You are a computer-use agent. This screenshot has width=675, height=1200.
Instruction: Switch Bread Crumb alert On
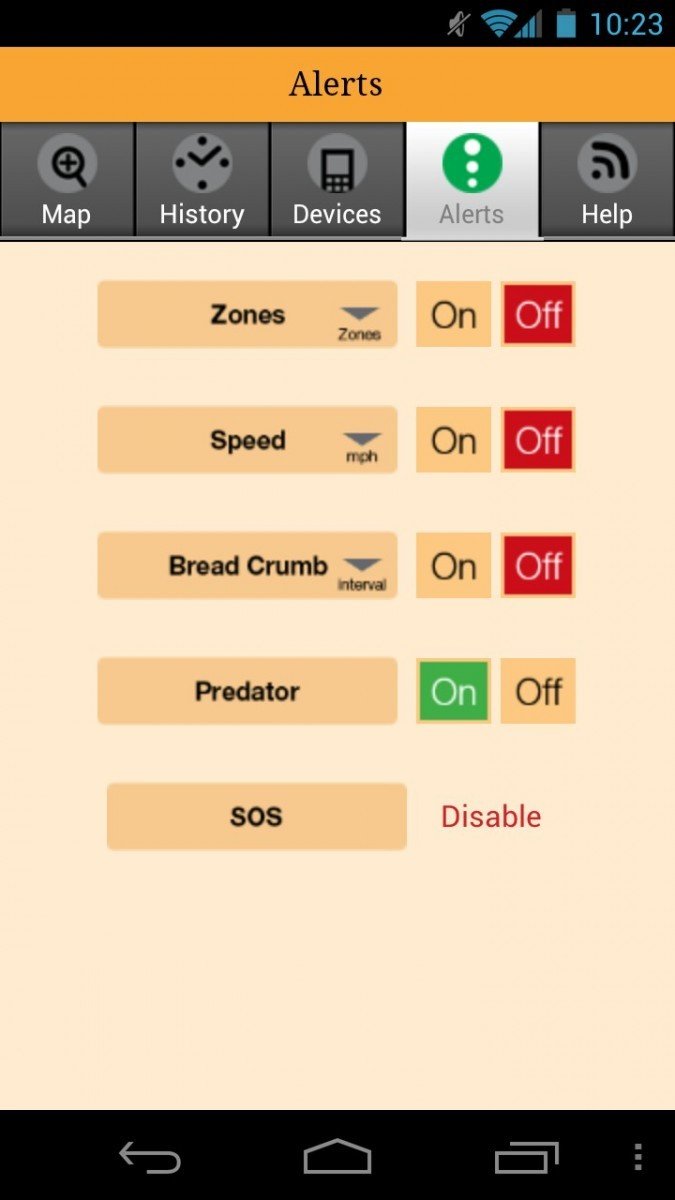454,566
